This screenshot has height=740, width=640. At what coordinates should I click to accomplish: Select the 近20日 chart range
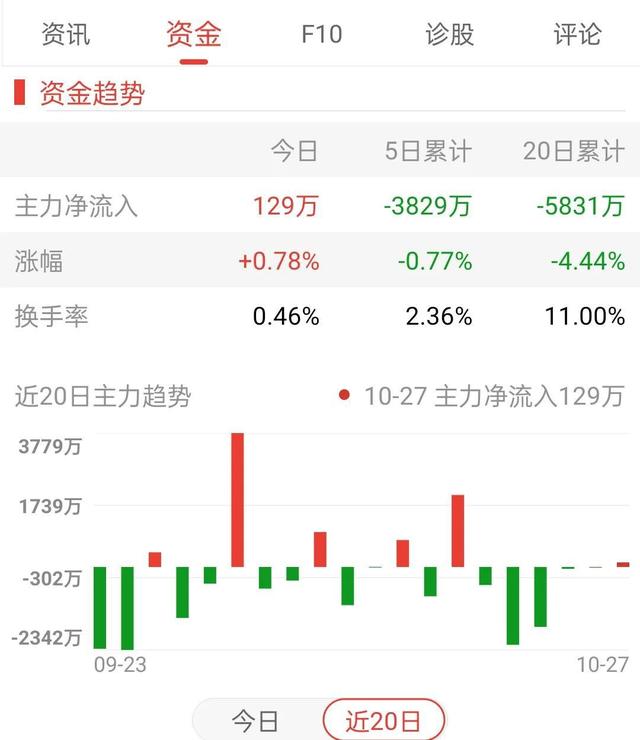pyautogui.click(x=383, y=720)
